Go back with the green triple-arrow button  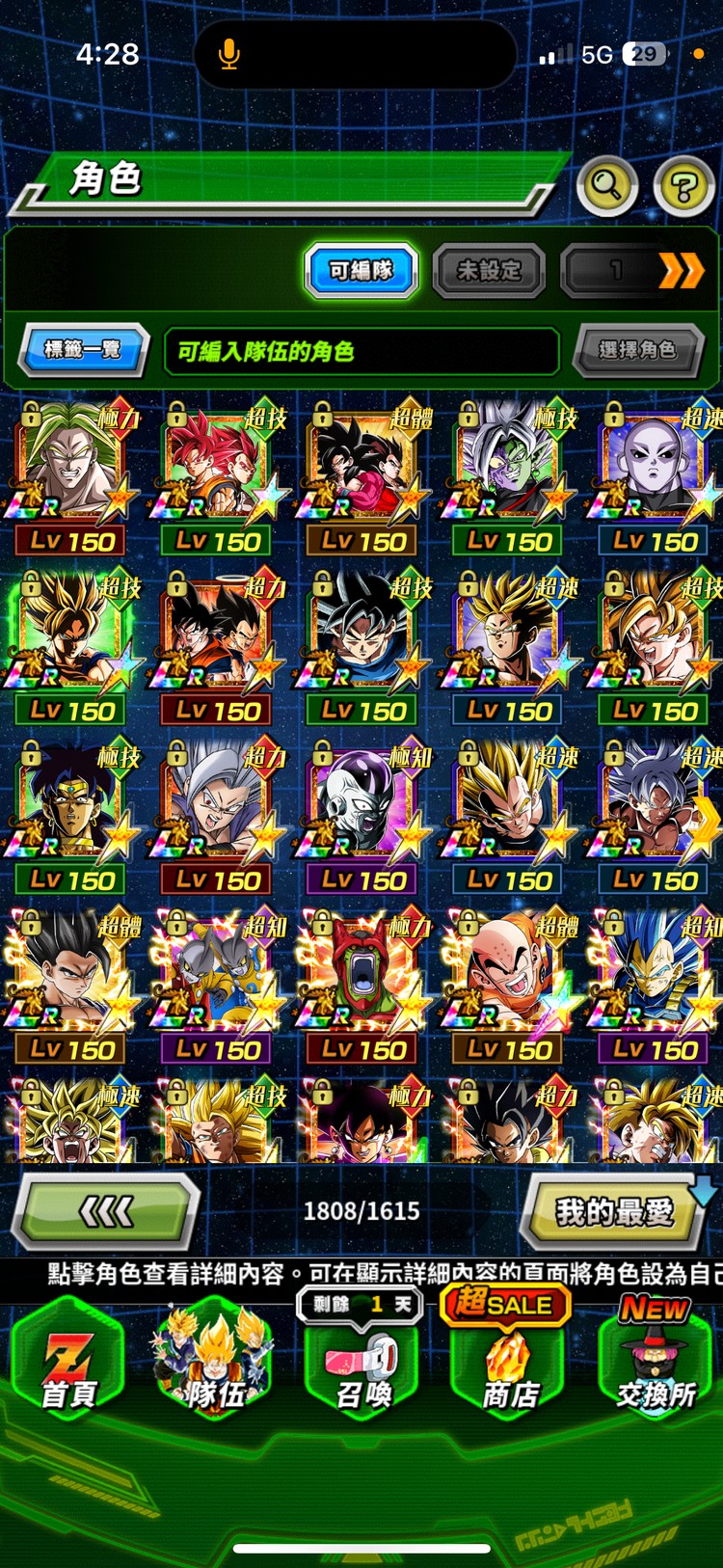pyautogui.click(x=106, y=1211)
